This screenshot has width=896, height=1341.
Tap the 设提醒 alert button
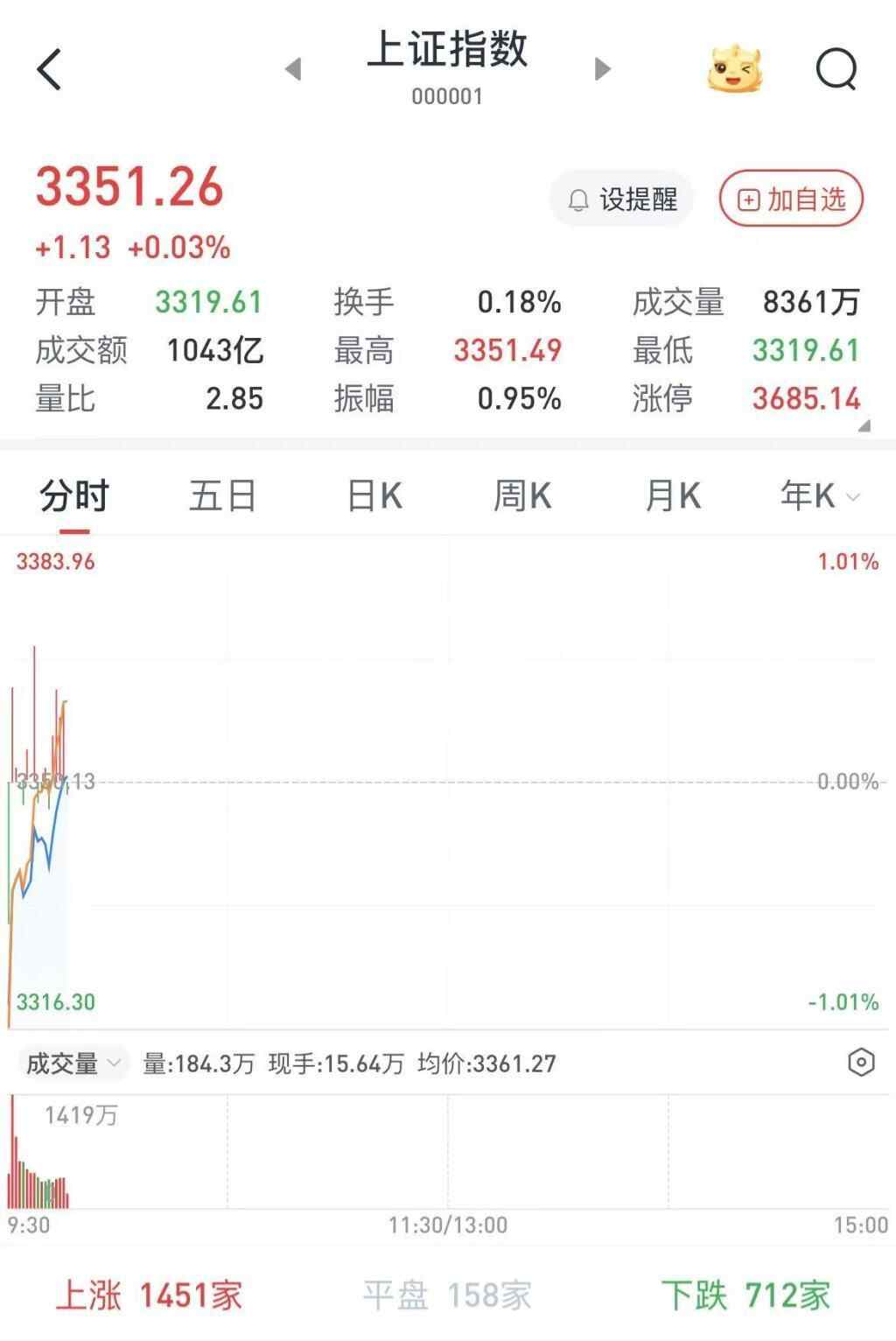622,200
